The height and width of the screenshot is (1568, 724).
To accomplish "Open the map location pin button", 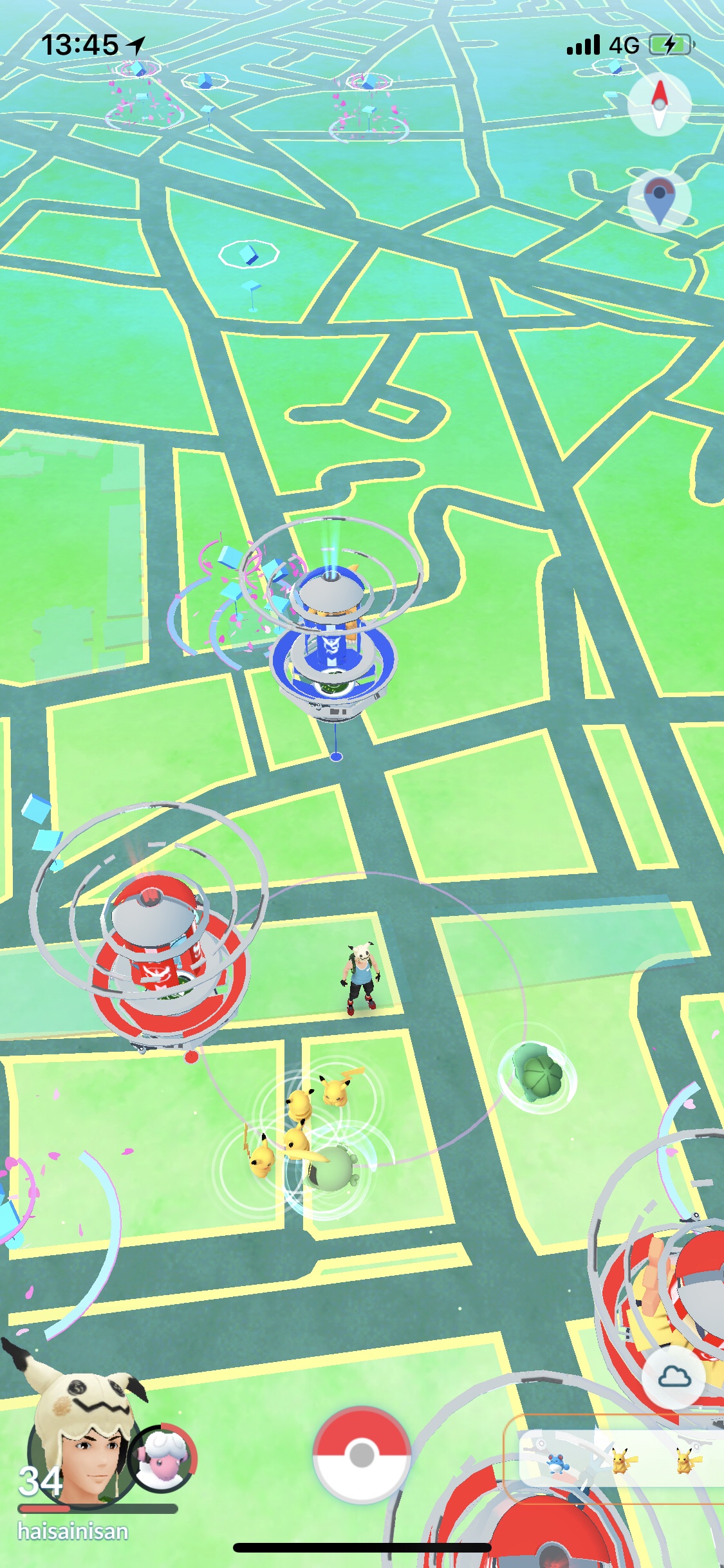I will (x=659, y=200).
